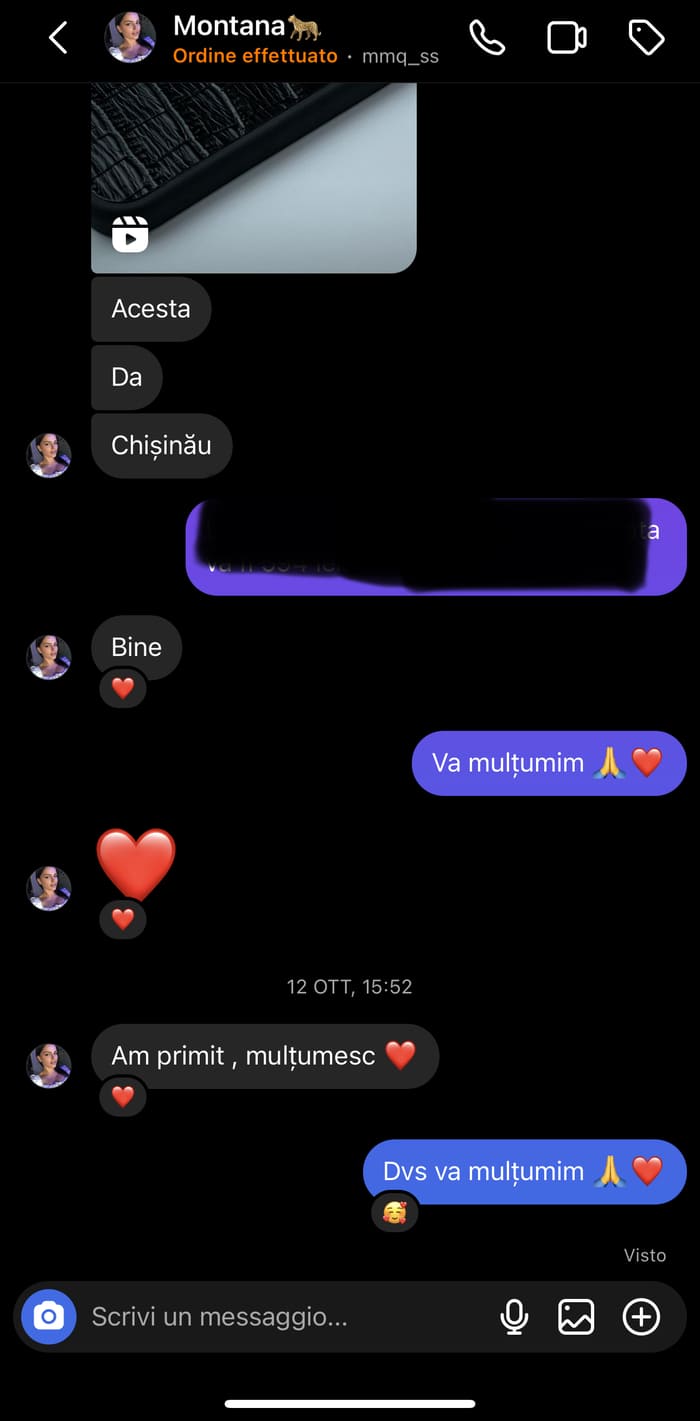The height and width of the screenshot is (1421, 700).
Task: Open the plus menu for more attachments
Action: pyautogui.click(x=641, y=1317)
